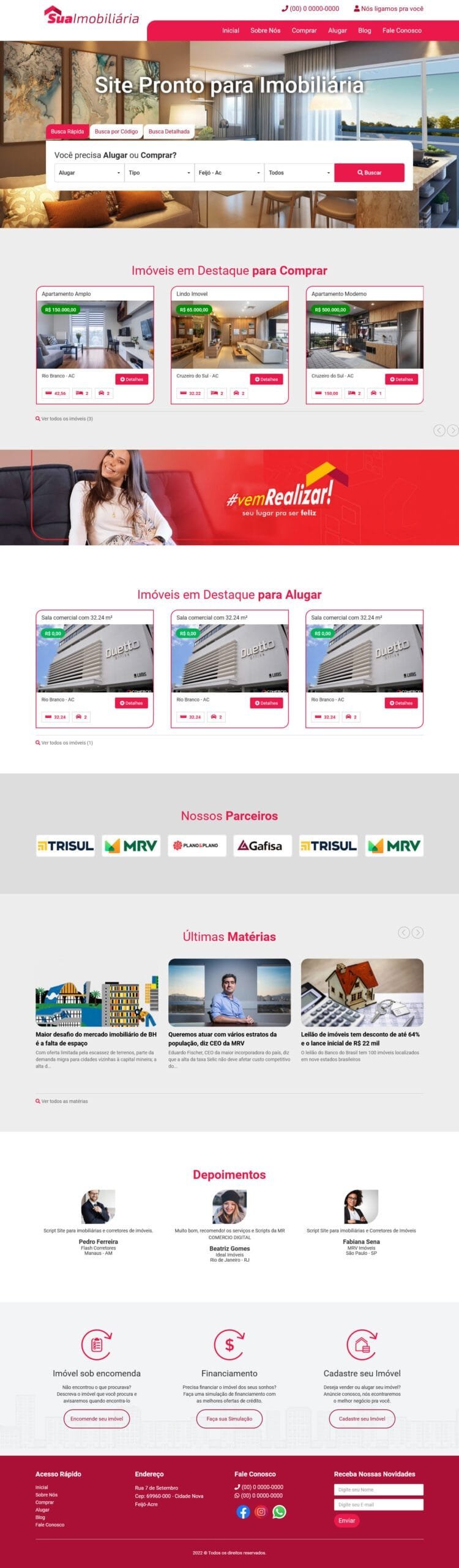Tap Encomende seu imóvel button

coord(97,1419)
